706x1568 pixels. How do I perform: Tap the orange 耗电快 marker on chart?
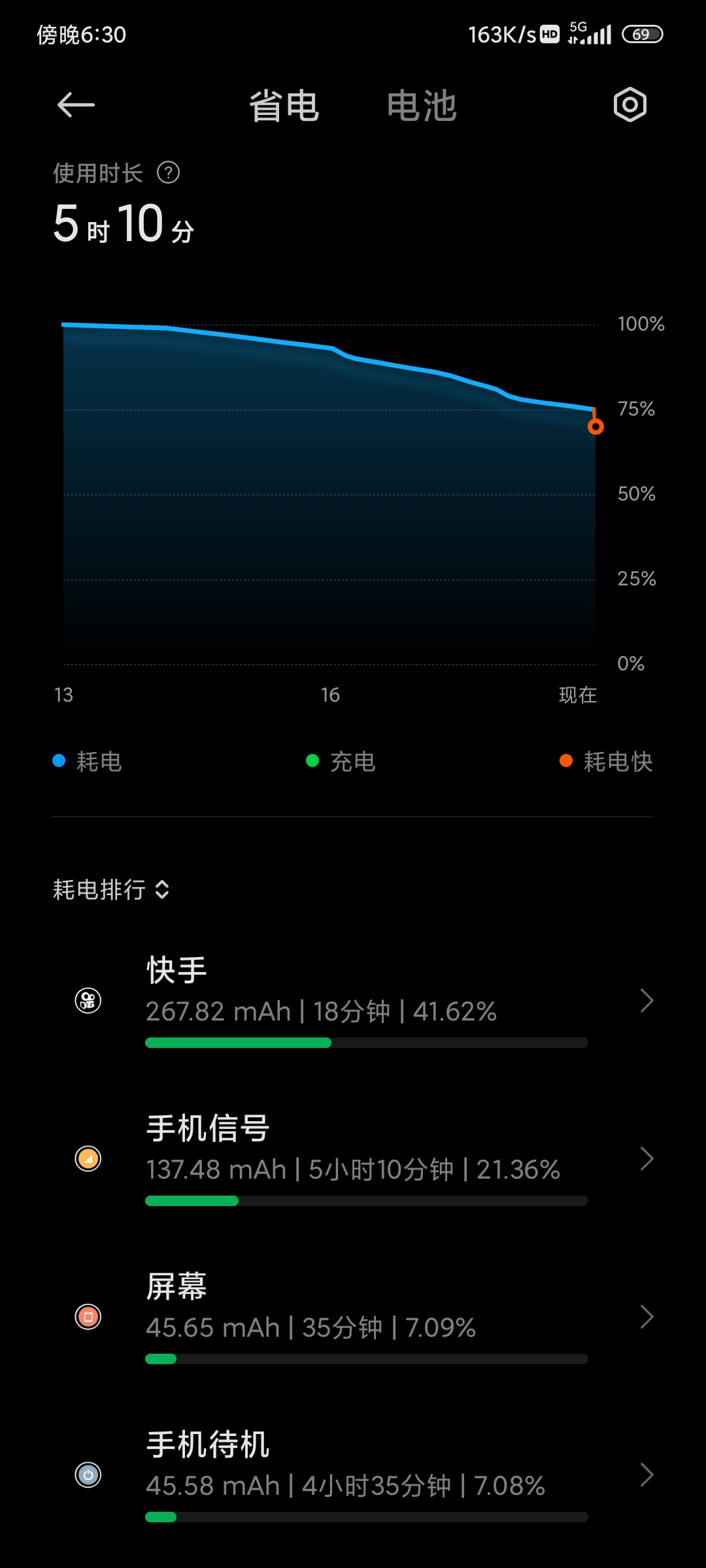[x=595, y=427]
